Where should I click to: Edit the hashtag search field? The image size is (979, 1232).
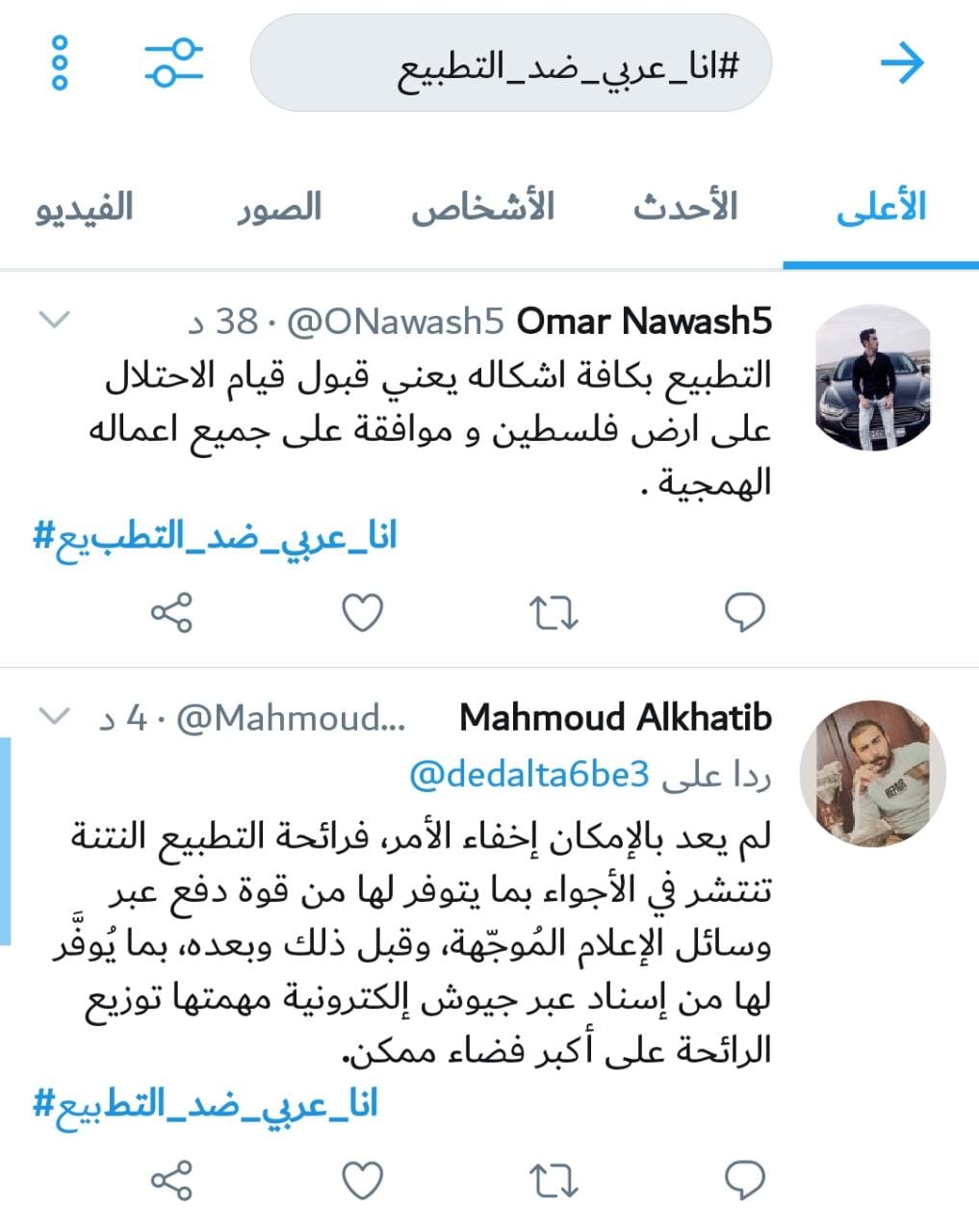(x=510, y=64)
